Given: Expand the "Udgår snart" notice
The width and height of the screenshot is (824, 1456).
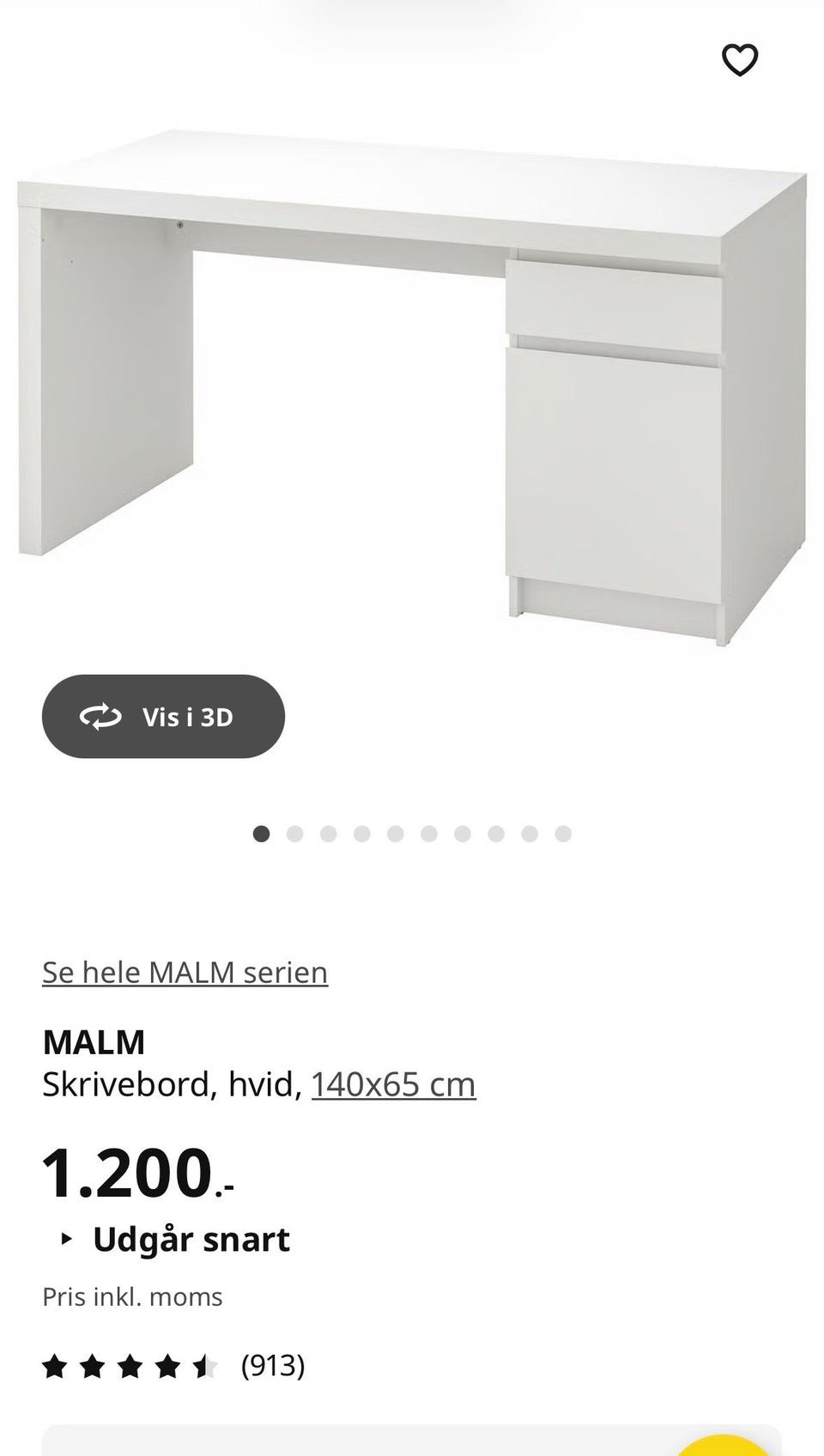Looking at the screenshot, I should point(191,1239).
